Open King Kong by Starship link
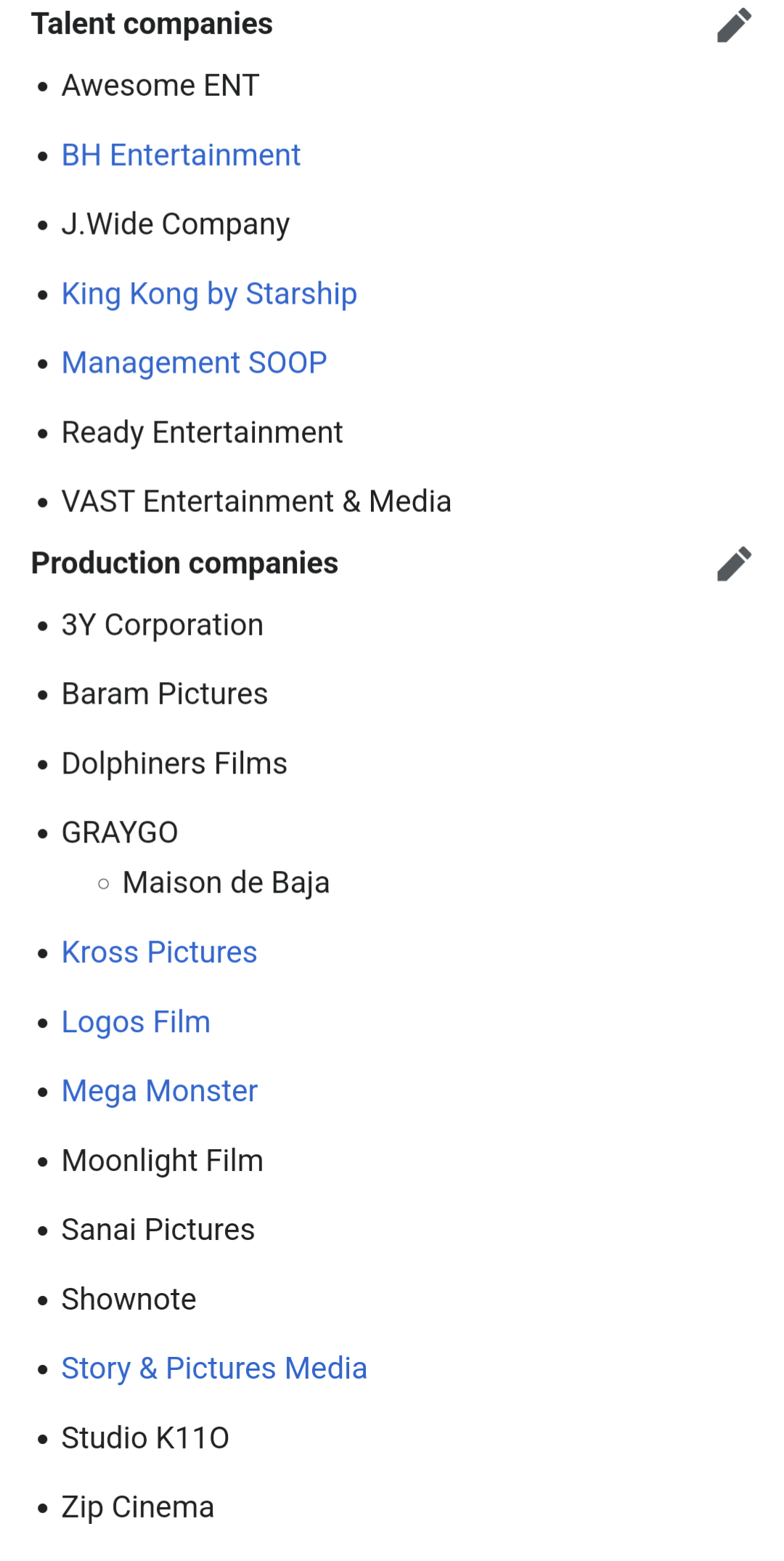784x1561 pixels. (209, 294)
